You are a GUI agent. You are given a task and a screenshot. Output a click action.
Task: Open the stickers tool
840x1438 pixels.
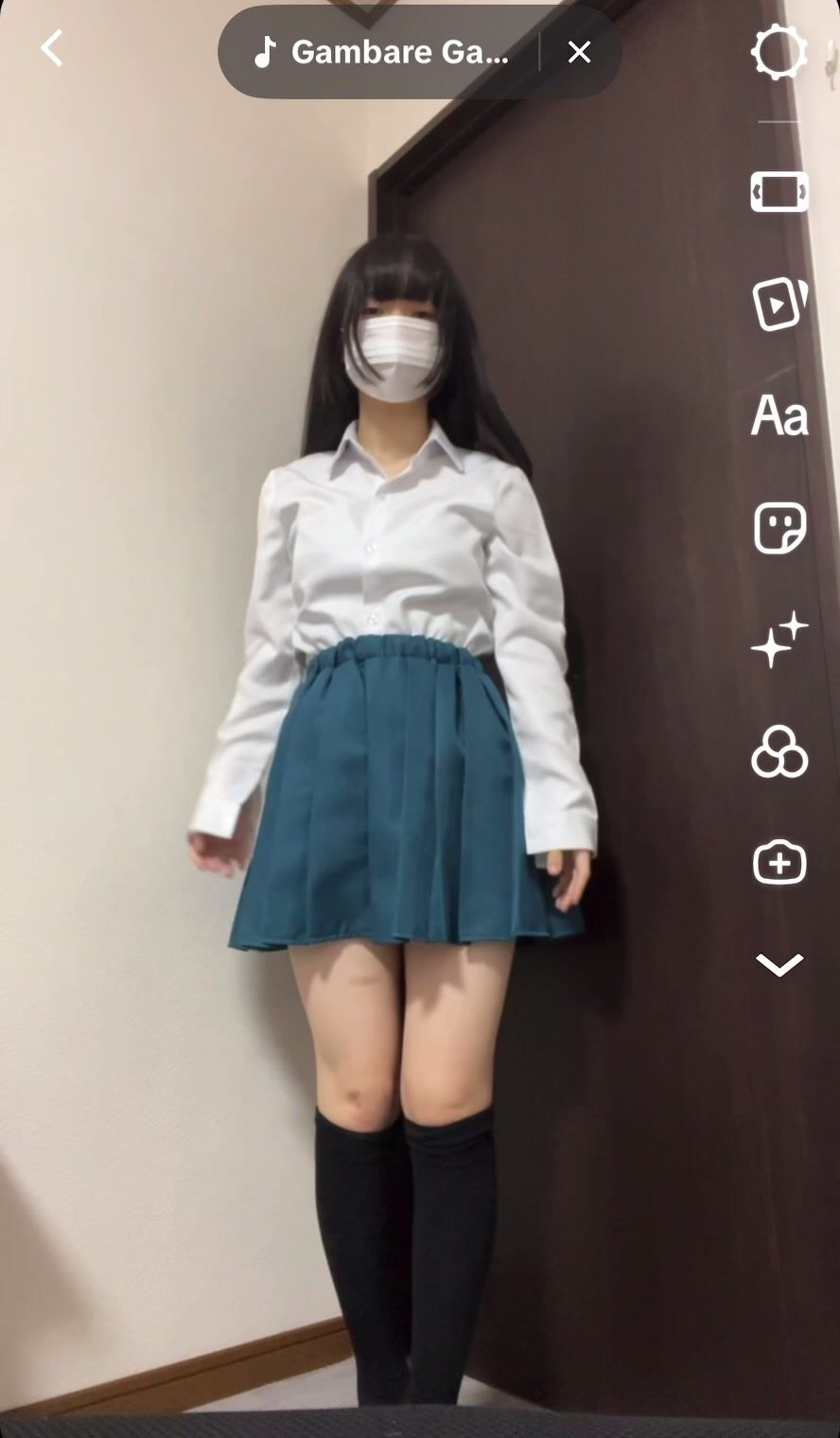tap(779, 528)
